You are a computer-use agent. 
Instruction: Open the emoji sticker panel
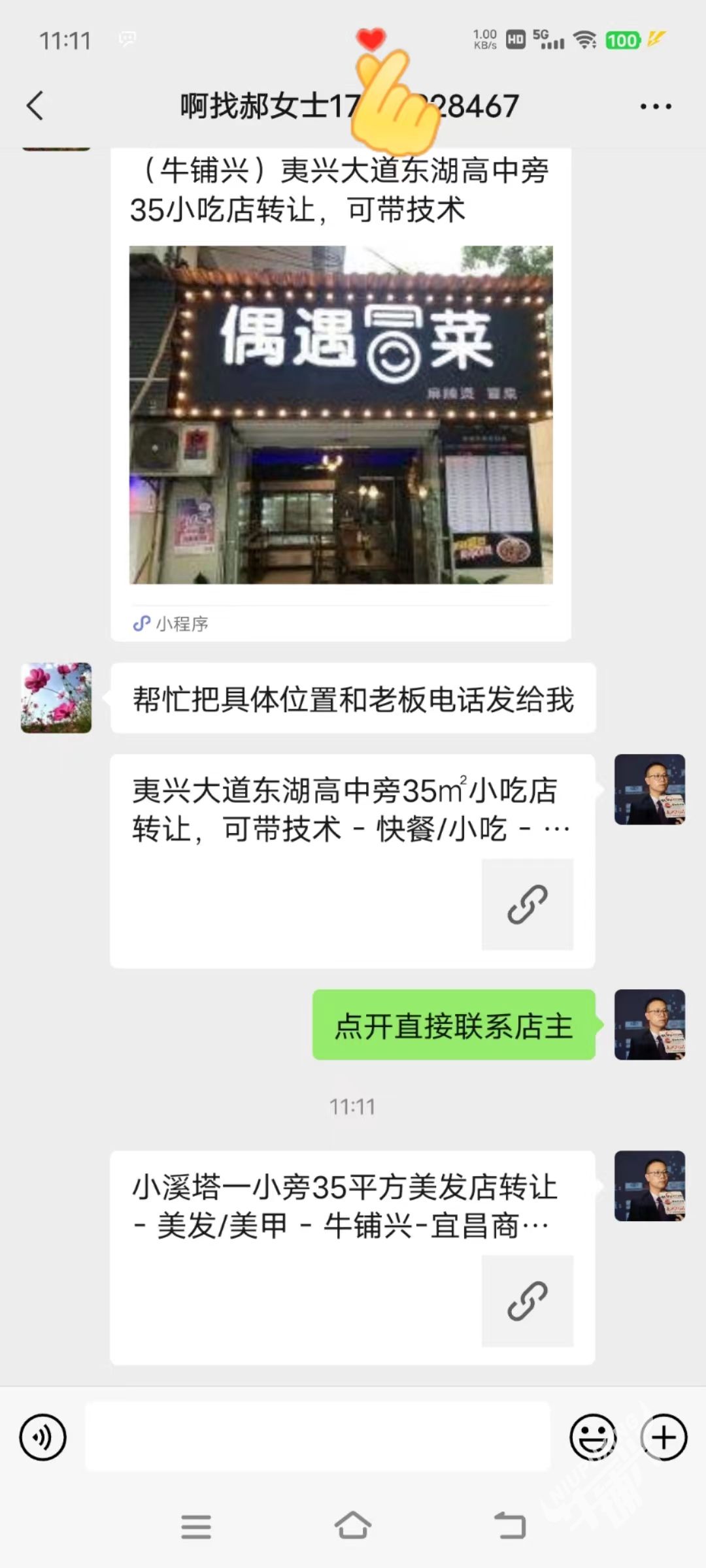593,1437
